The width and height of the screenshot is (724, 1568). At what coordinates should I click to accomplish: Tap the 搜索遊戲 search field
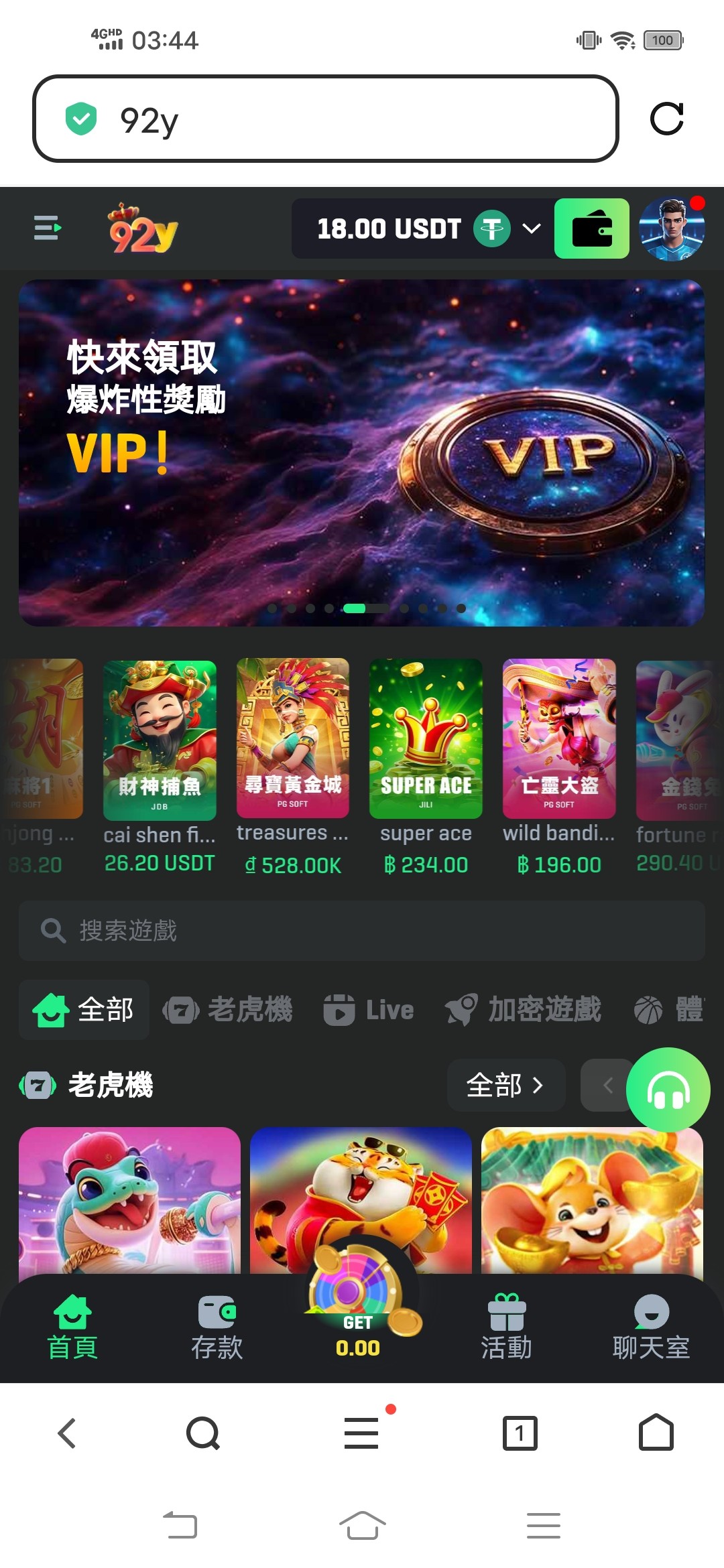pyautogui.click(x=361, y=931)
